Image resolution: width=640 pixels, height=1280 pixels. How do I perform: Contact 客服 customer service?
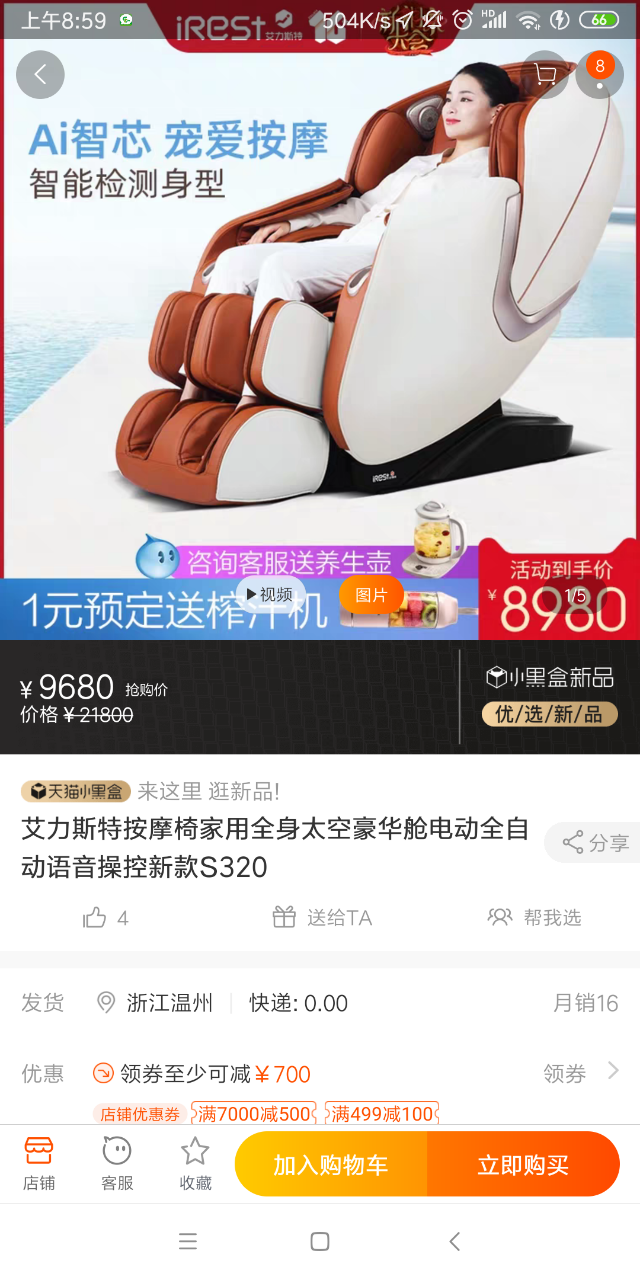[117, 1163]
